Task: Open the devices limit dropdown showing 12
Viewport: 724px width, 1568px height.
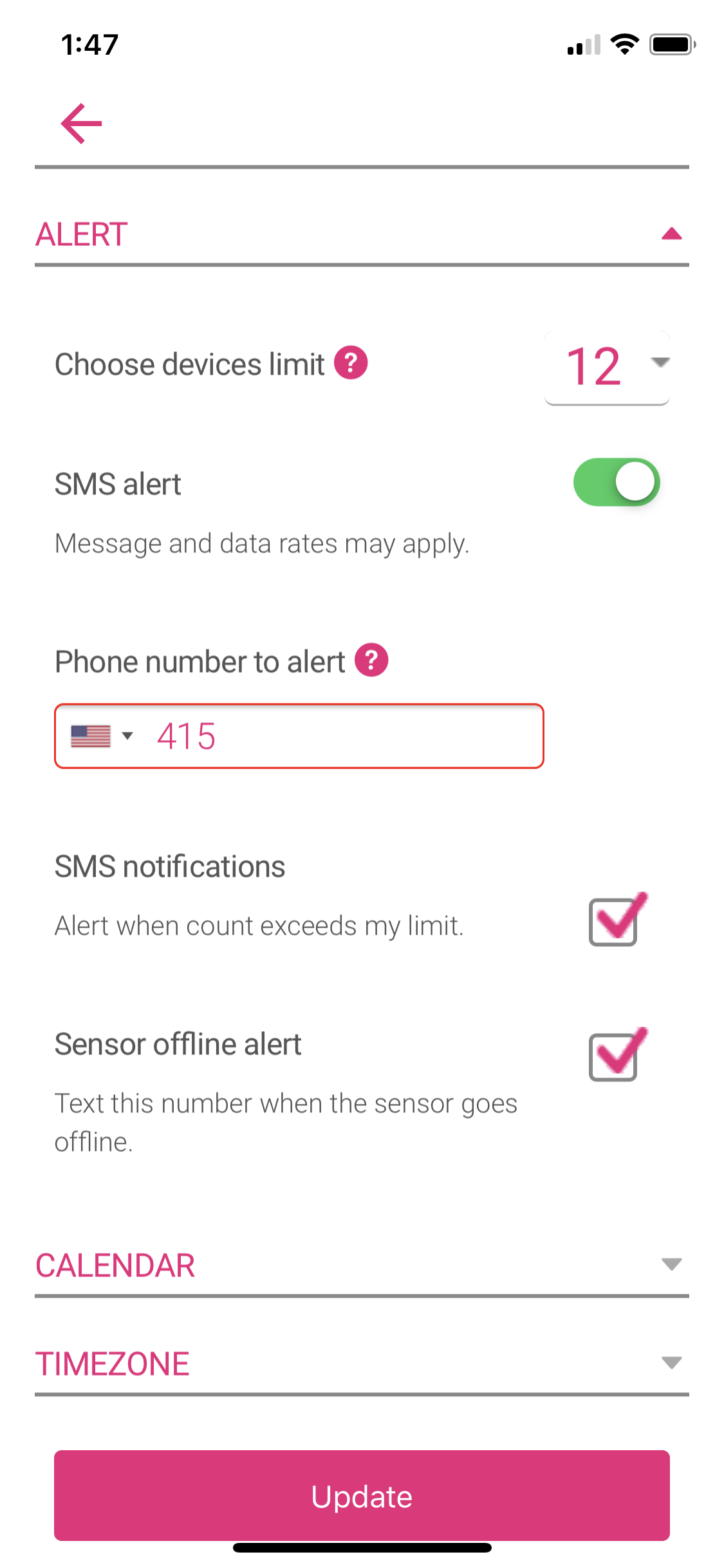Action: [x=607, y=367]
